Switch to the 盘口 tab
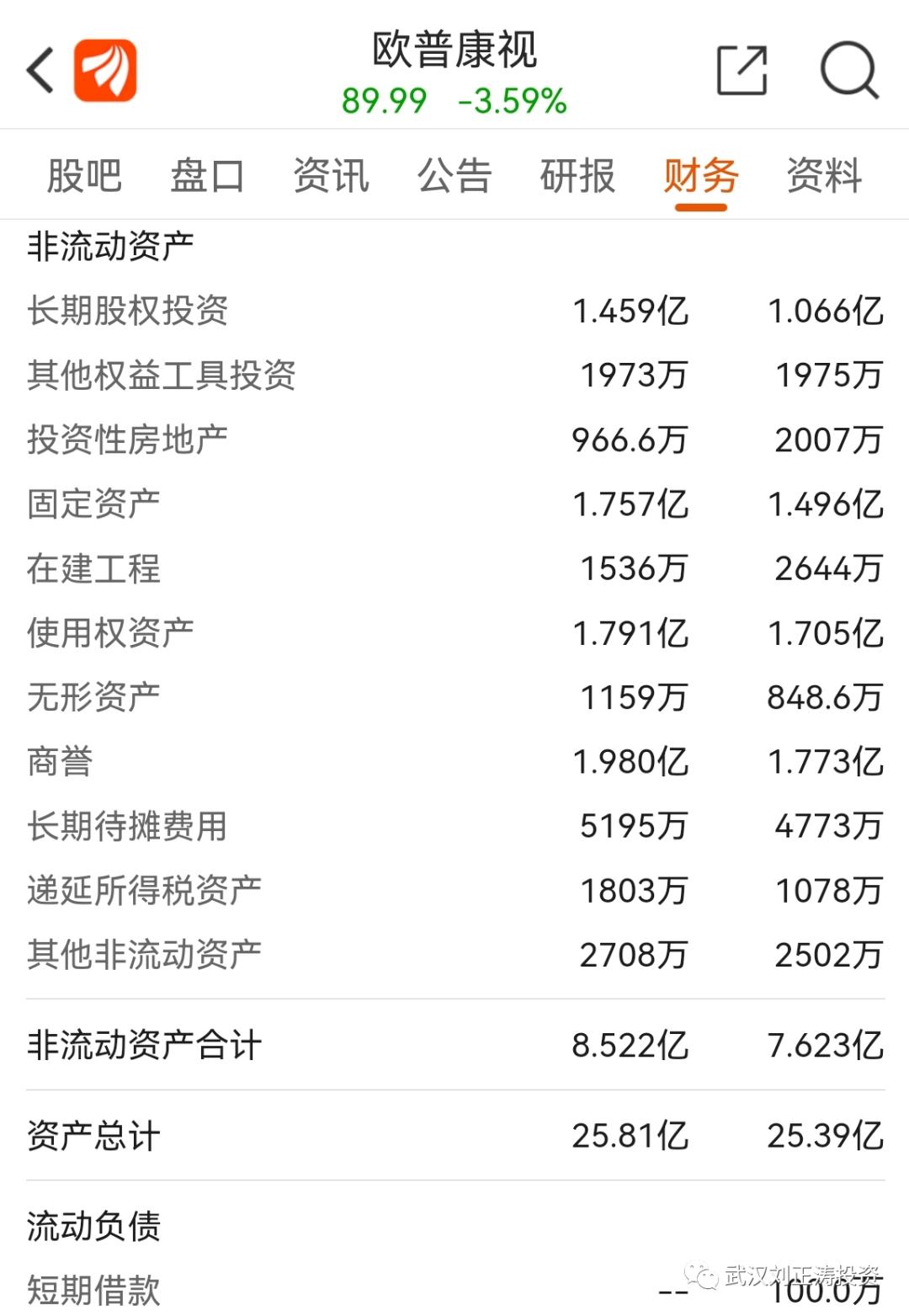Image resolution: width=909 pixels, height=1316 pixels. [x=206, y=176]
